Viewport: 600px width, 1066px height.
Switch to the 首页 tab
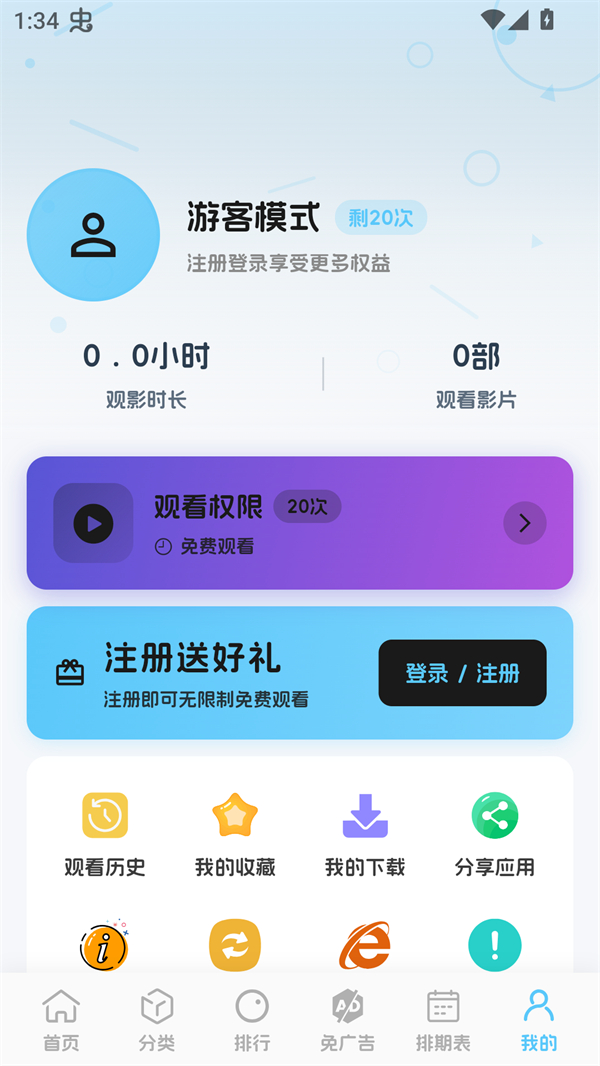pyautogui.click(x=61, y=1020)
